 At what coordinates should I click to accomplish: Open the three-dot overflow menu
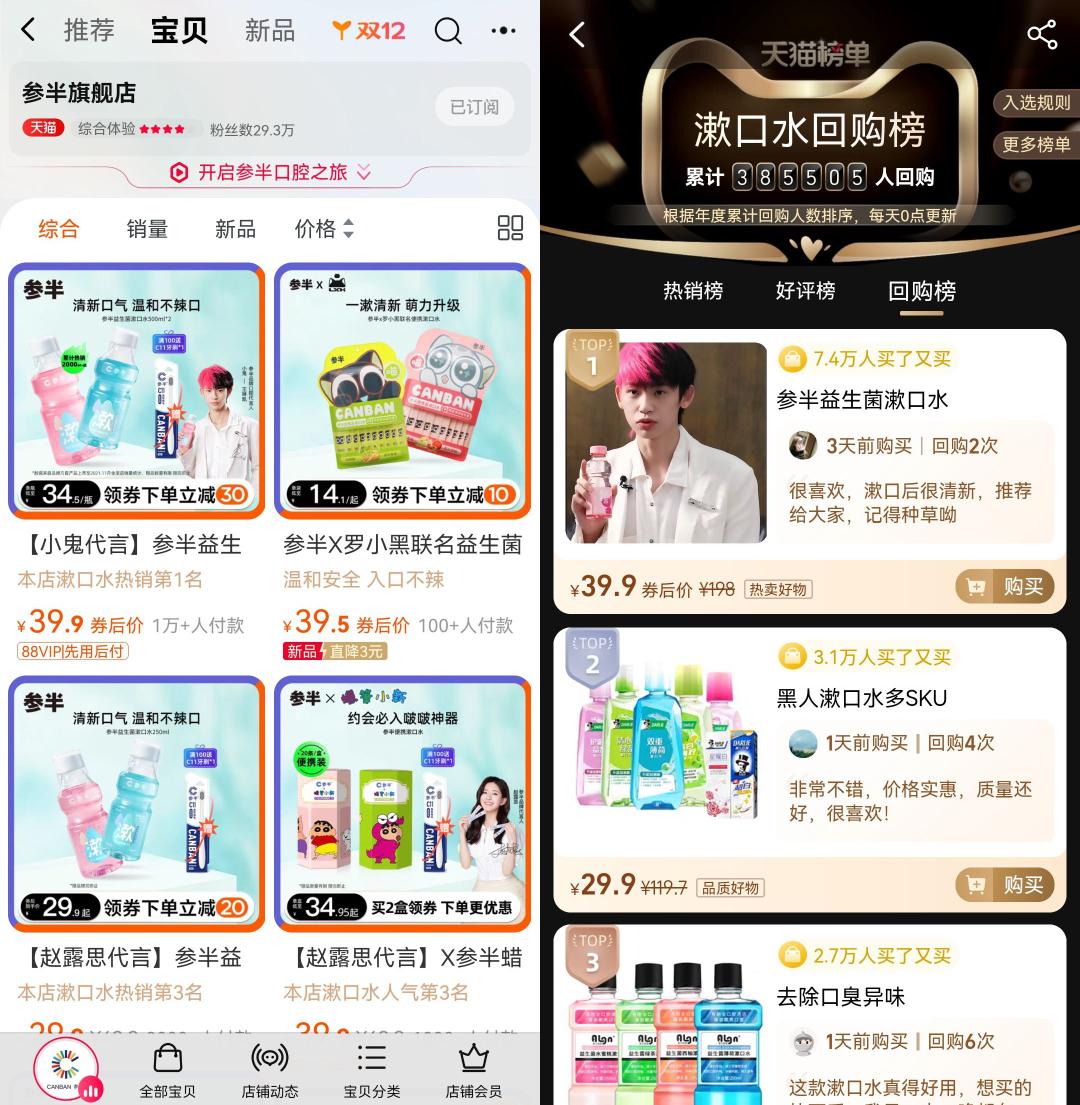point(504,31)
